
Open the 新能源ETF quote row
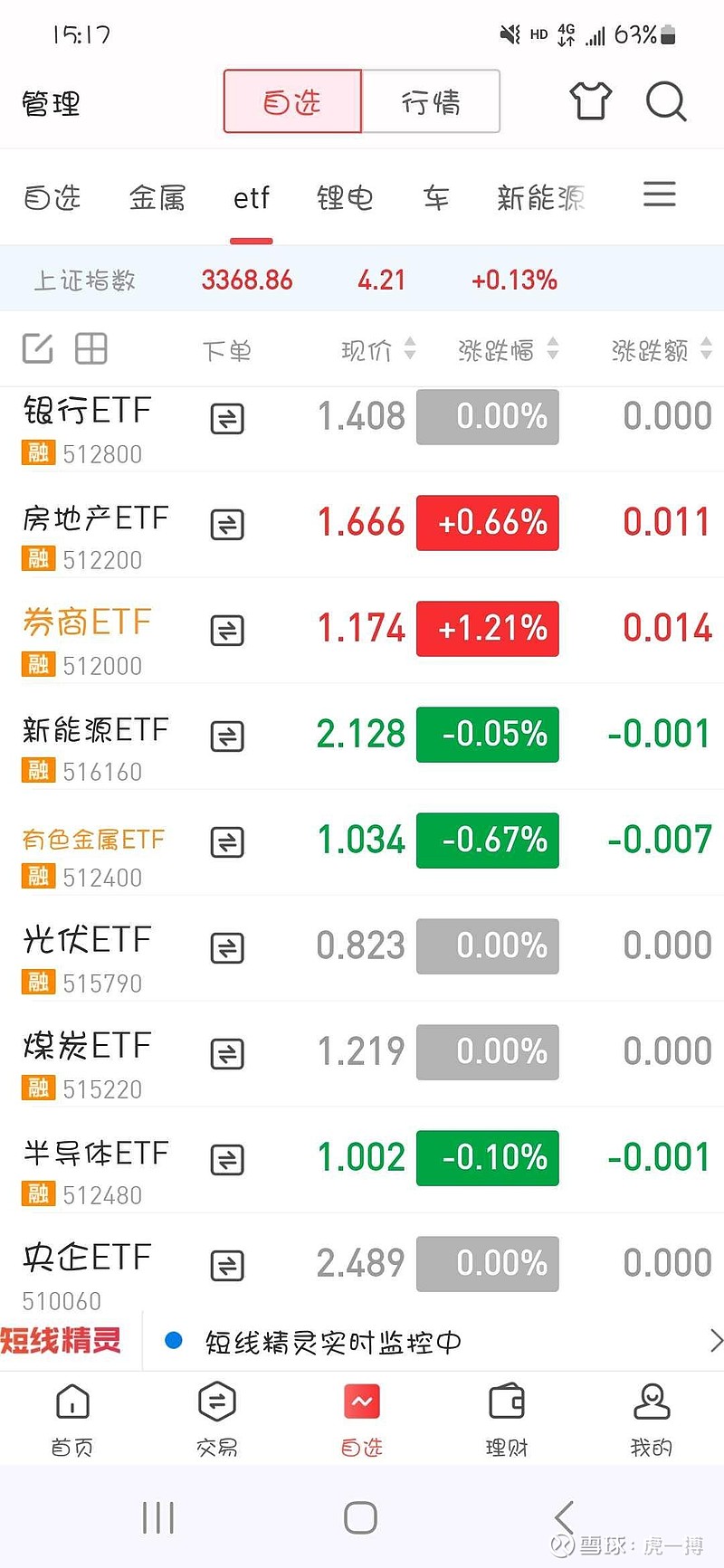(x=95, y=736)
